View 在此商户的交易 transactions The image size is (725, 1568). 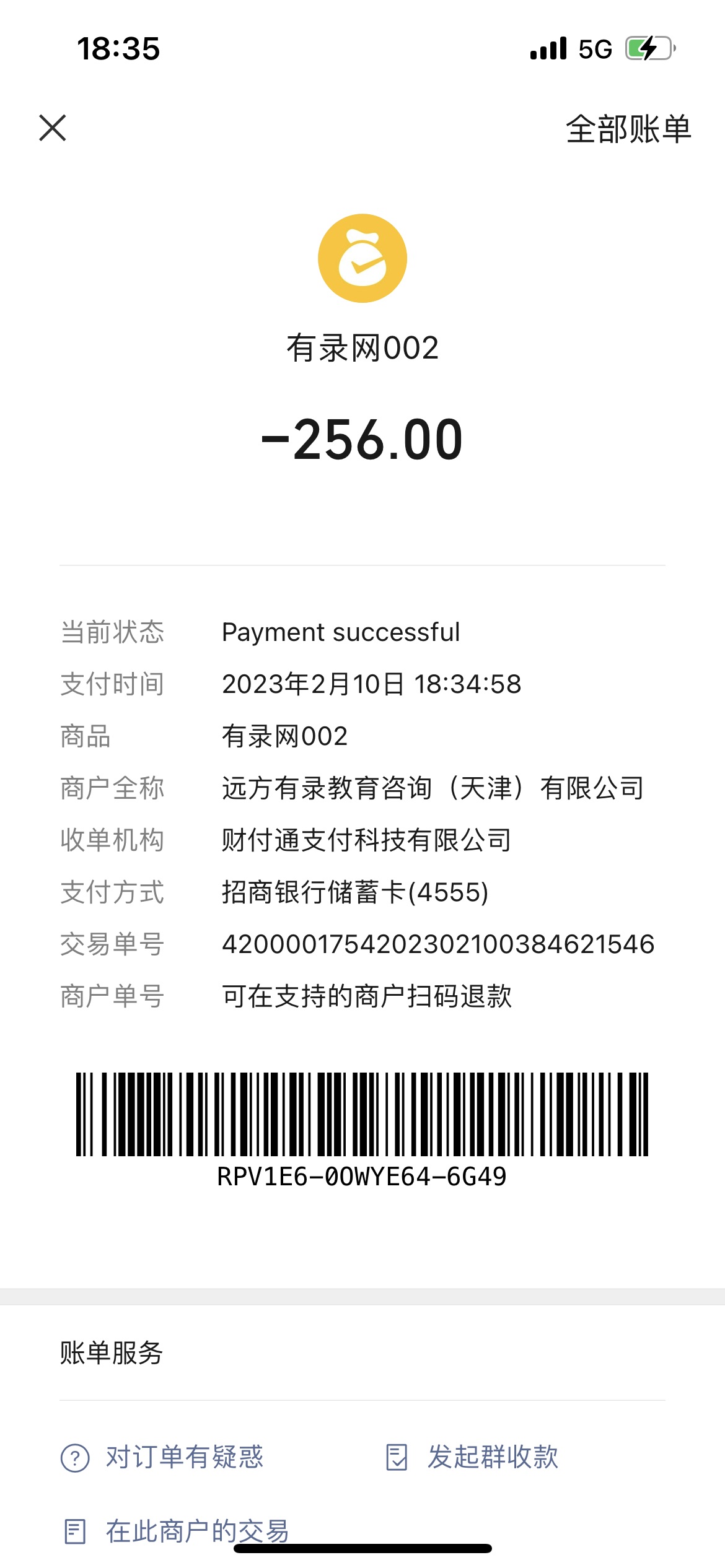(177, 1531)
